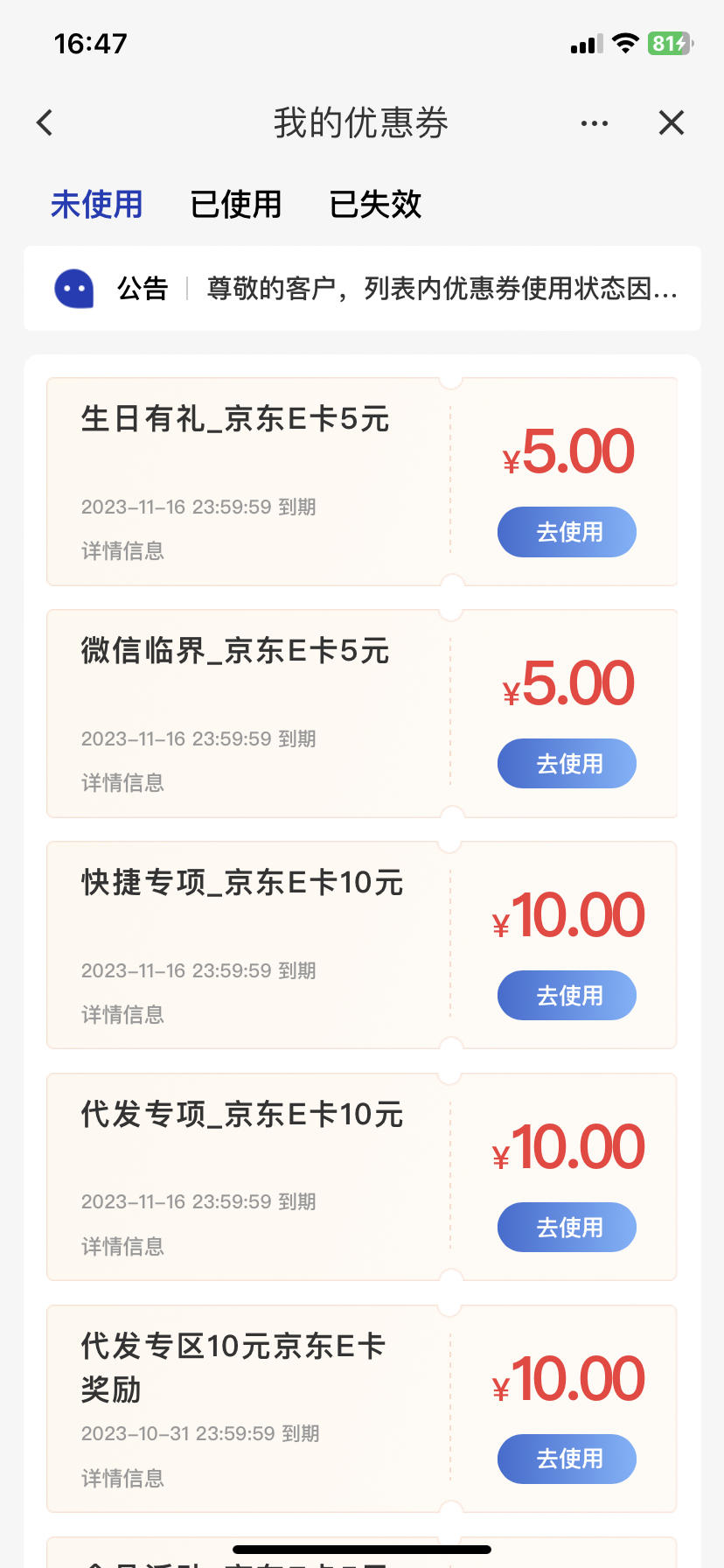
Task: Go back using the back arrow
Action: point(45,122)
